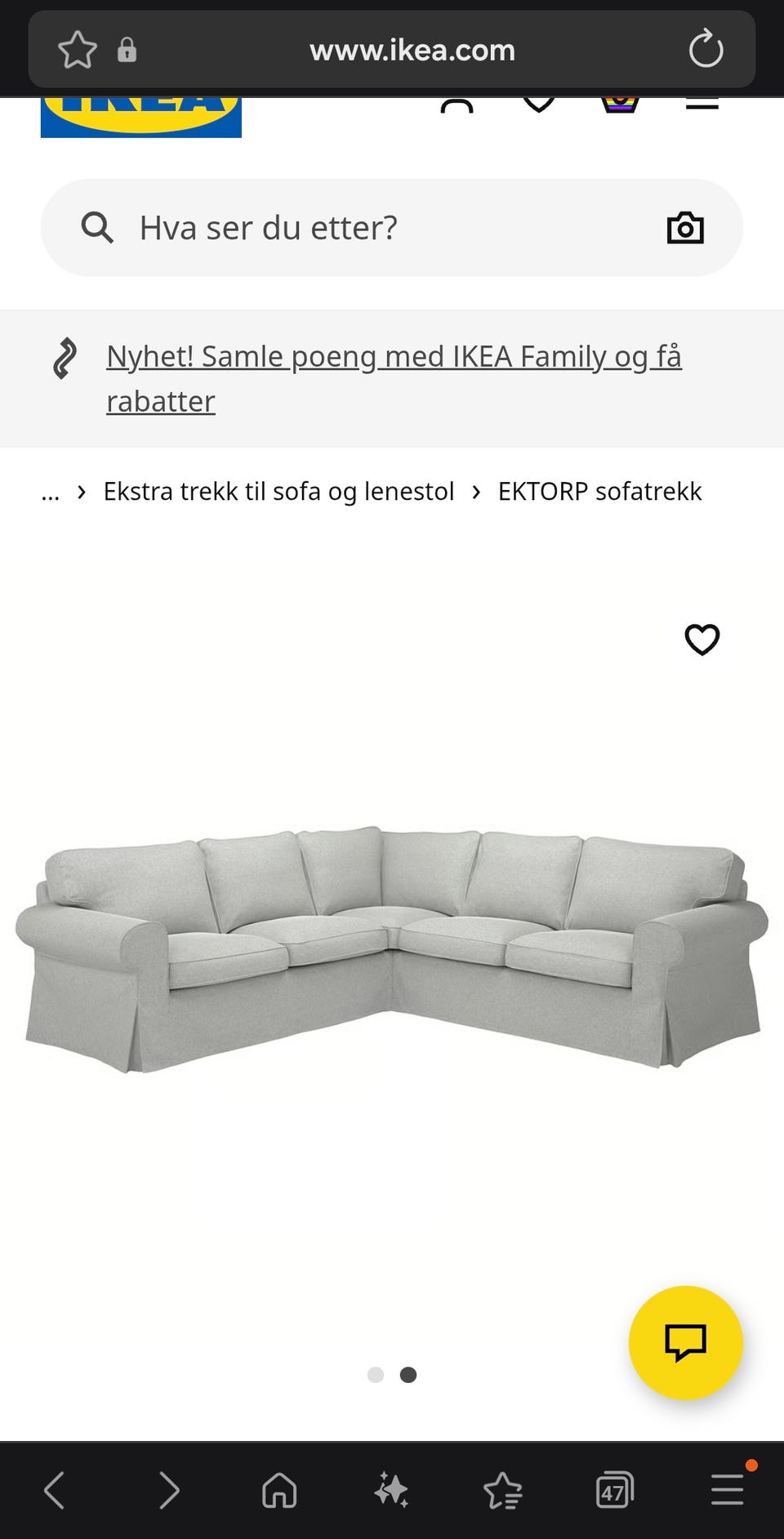Open the IKEA Family poeng banner link

pyautogui.click(x=394, y=377)
